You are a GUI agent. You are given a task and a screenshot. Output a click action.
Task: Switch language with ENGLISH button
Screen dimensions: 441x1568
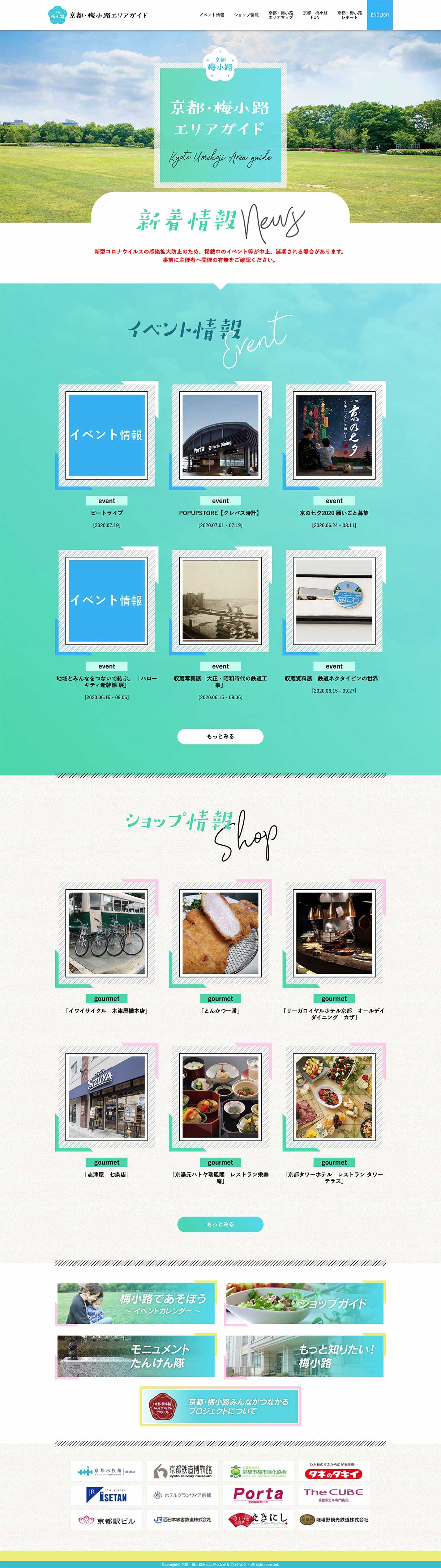pos(380,15)
